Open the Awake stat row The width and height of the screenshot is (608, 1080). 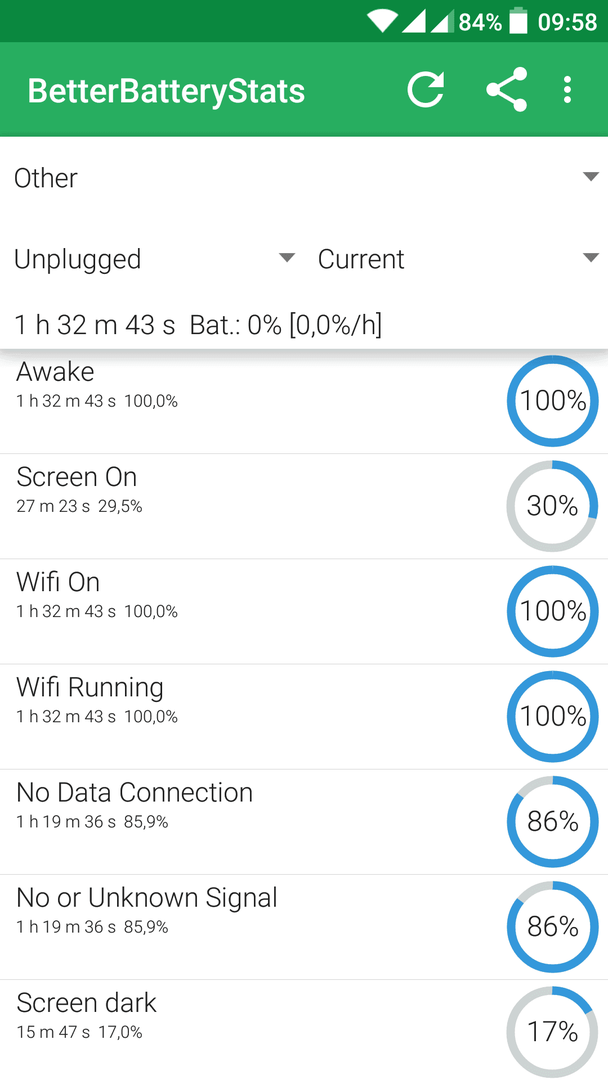[x=304, y=401]
